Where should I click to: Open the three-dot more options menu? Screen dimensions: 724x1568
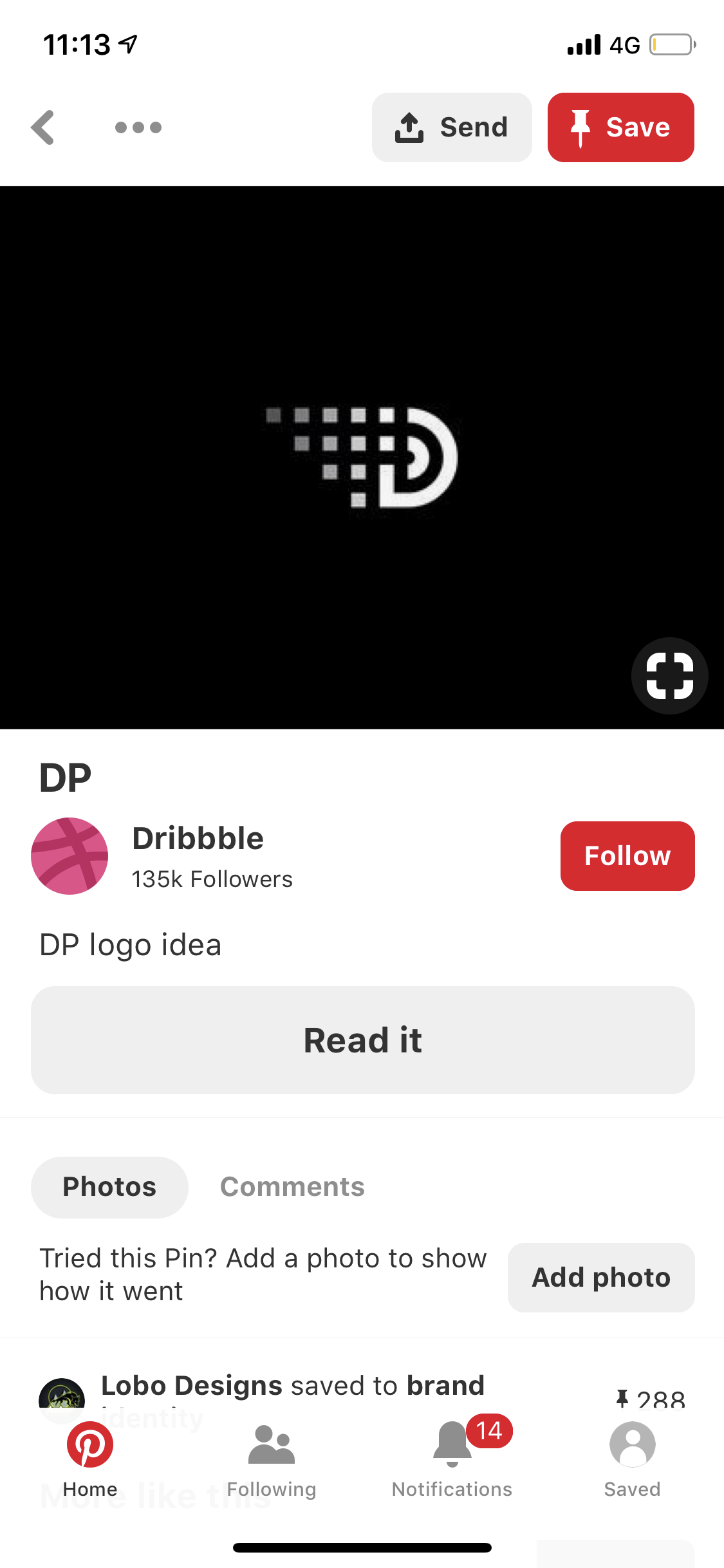click(138, 127)
